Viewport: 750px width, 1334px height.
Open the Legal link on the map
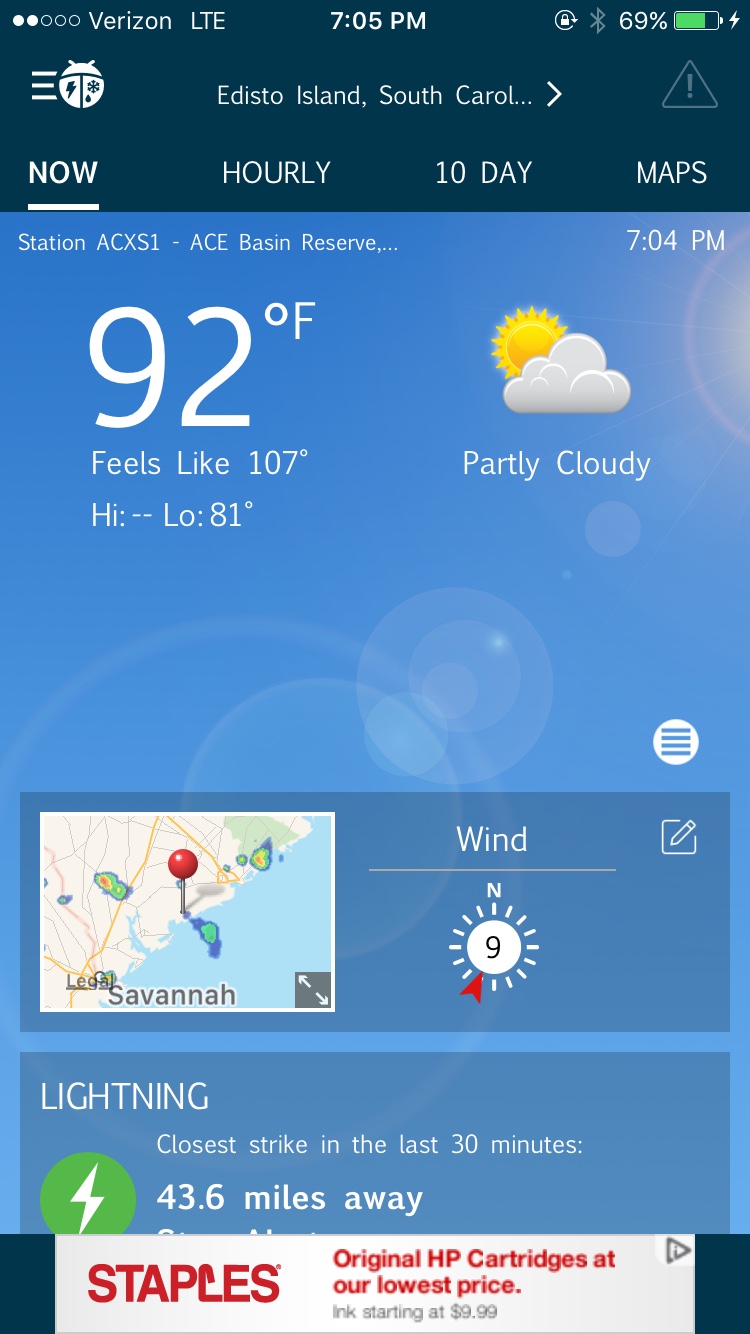[x=88, y=981]
